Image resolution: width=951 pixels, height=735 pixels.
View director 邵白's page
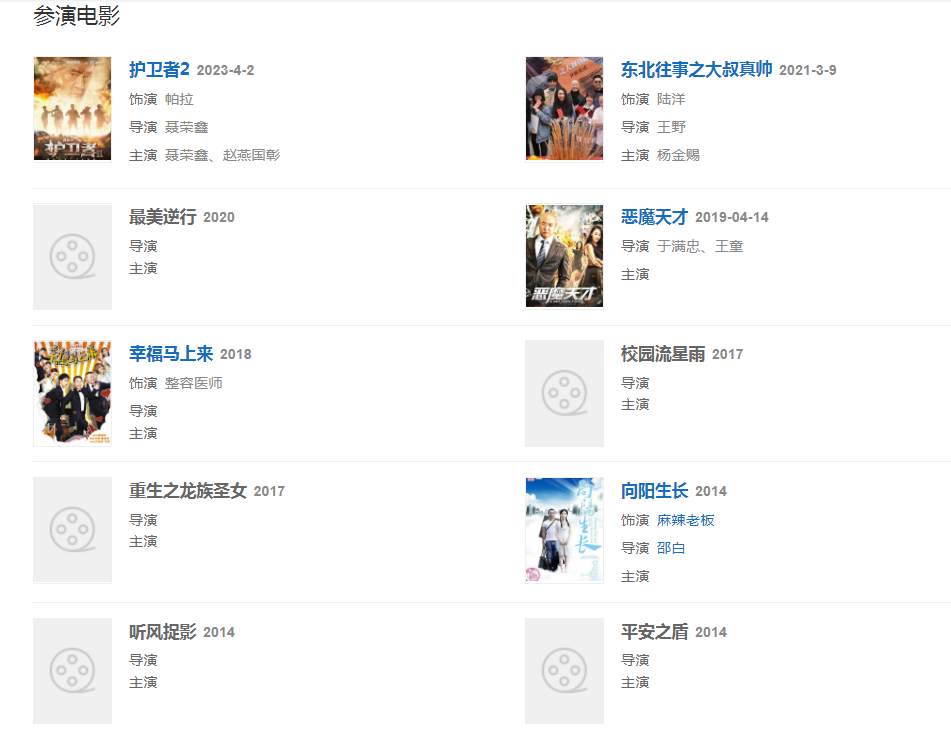671,548
